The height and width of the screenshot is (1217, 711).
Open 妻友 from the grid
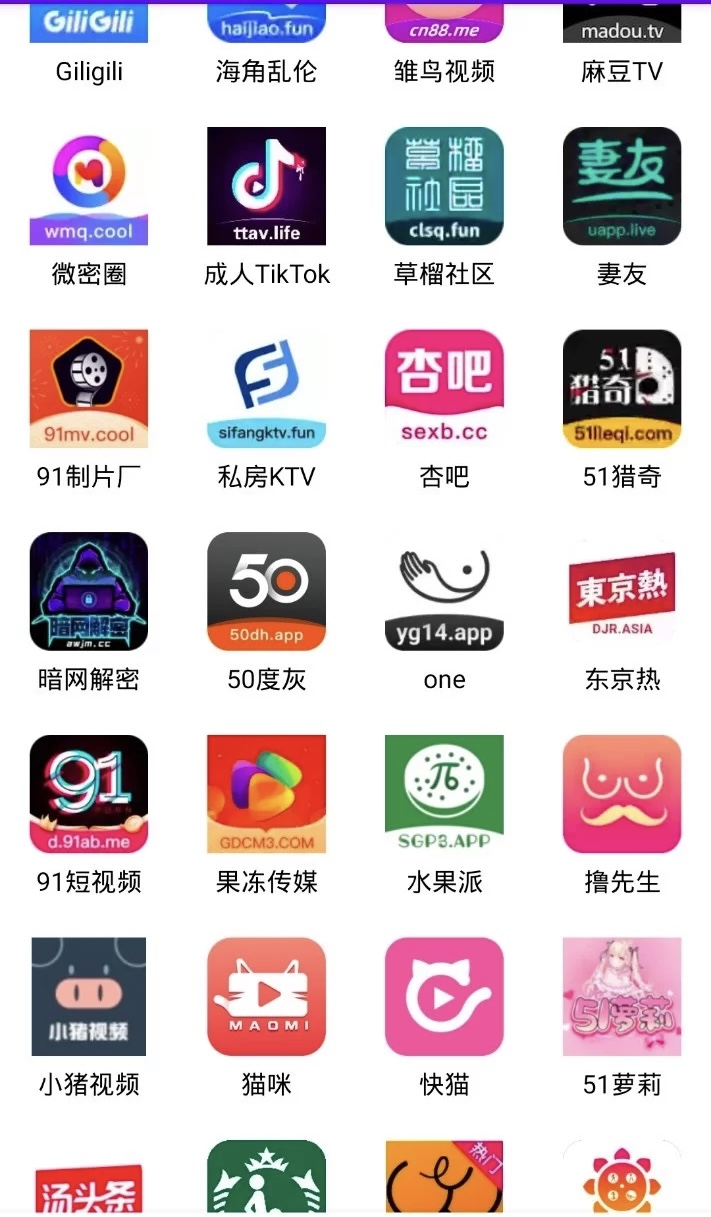(x=622, y=187)
